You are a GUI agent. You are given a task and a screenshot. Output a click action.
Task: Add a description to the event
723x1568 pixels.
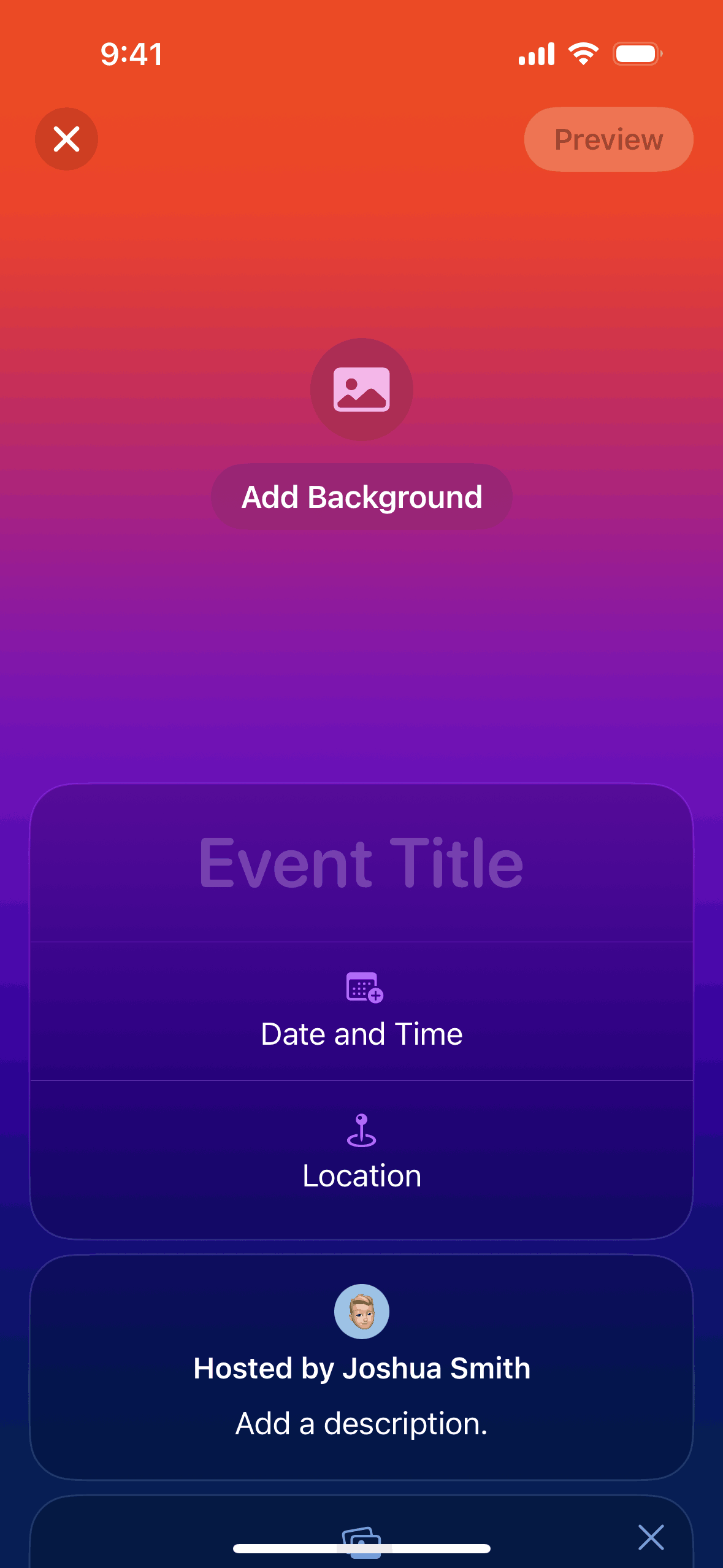(x=361, y=1423)
